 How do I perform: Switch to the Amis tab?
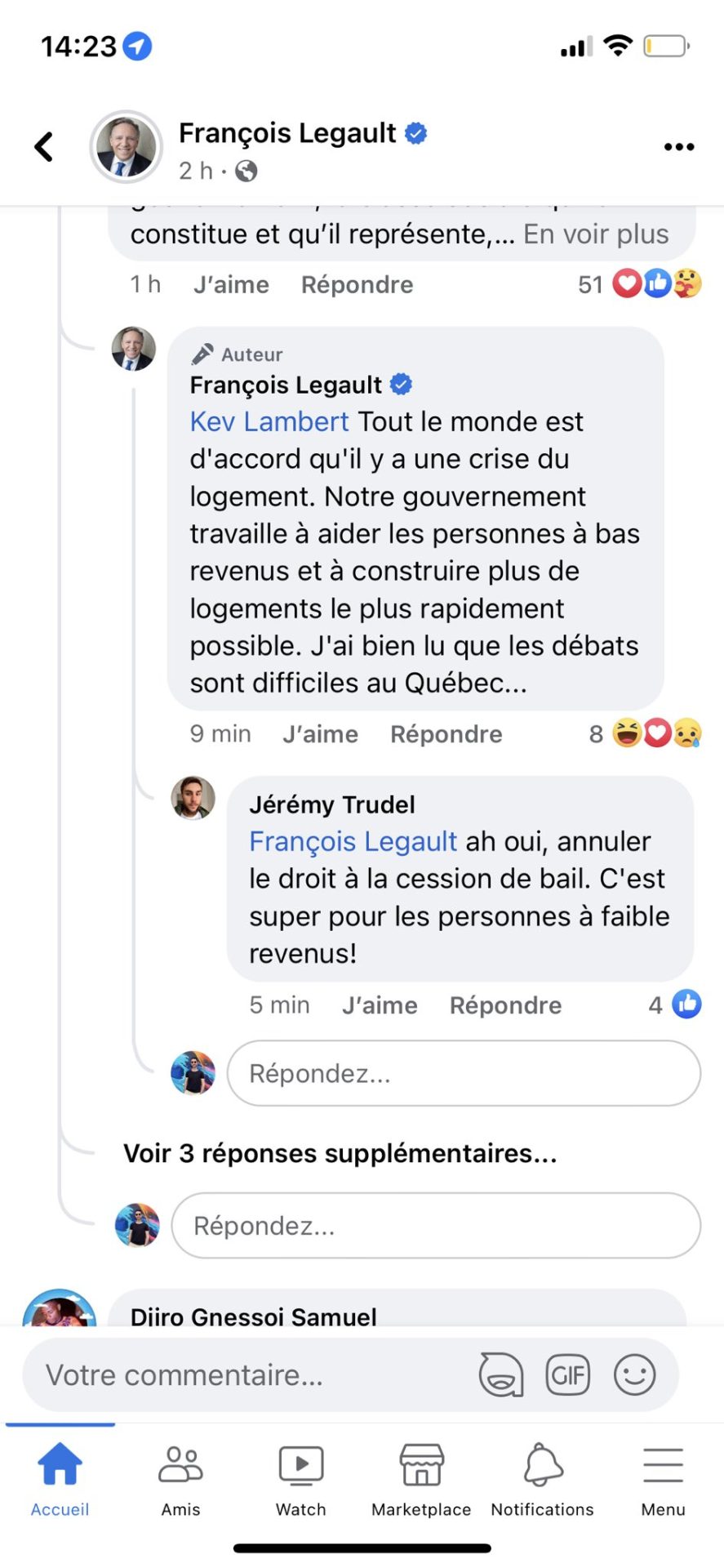pyautogui.click(x=180, y=1480)
